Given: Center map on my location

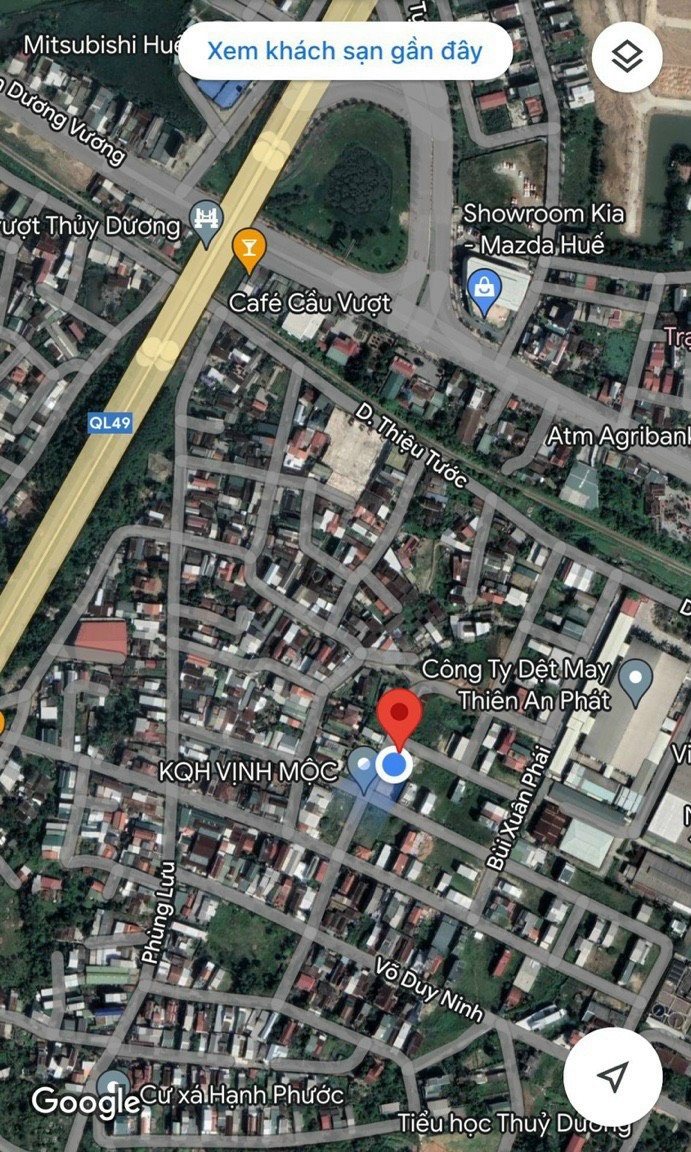Looking at the screenshot, I should [x=612, y=1076].
